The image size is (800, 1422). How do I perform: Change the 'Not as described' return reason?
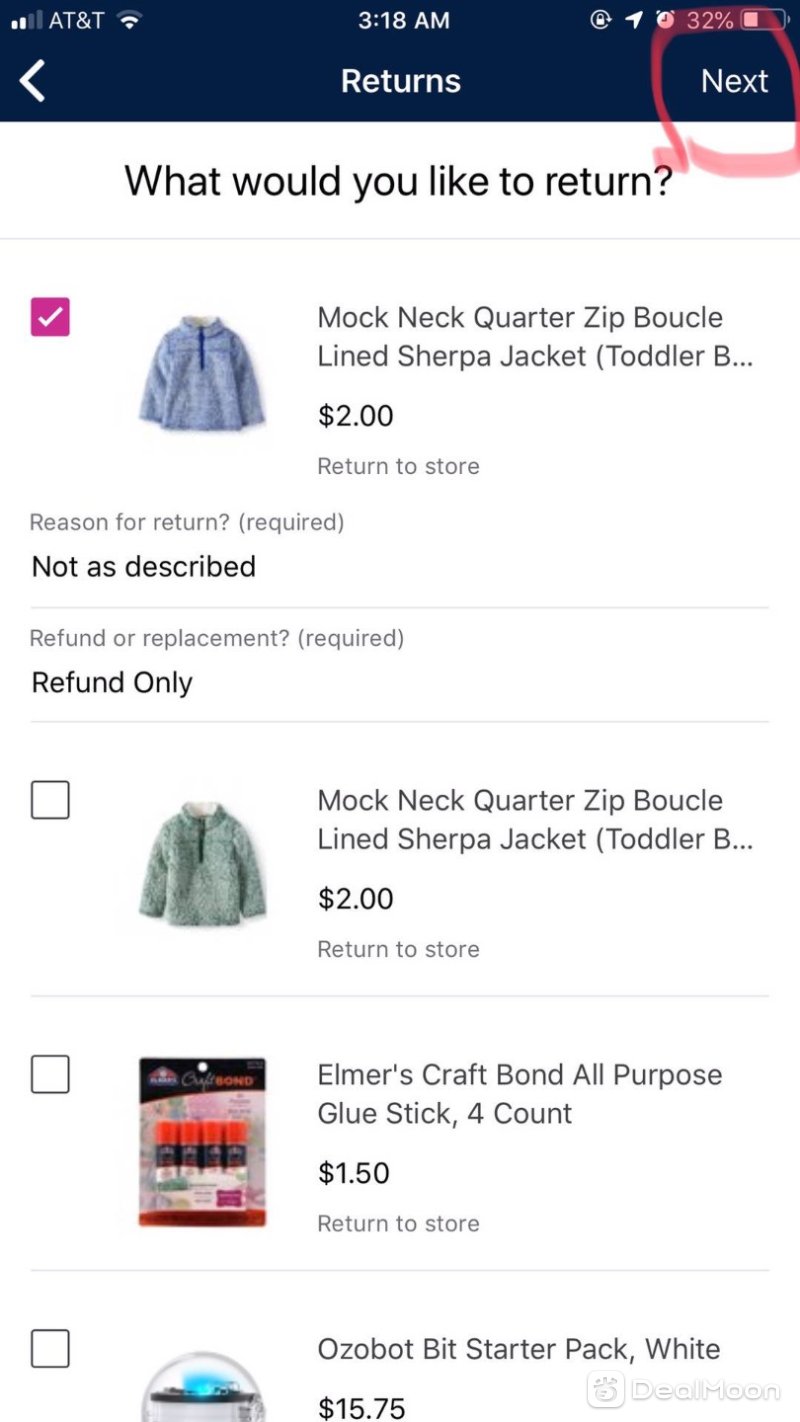144,567
